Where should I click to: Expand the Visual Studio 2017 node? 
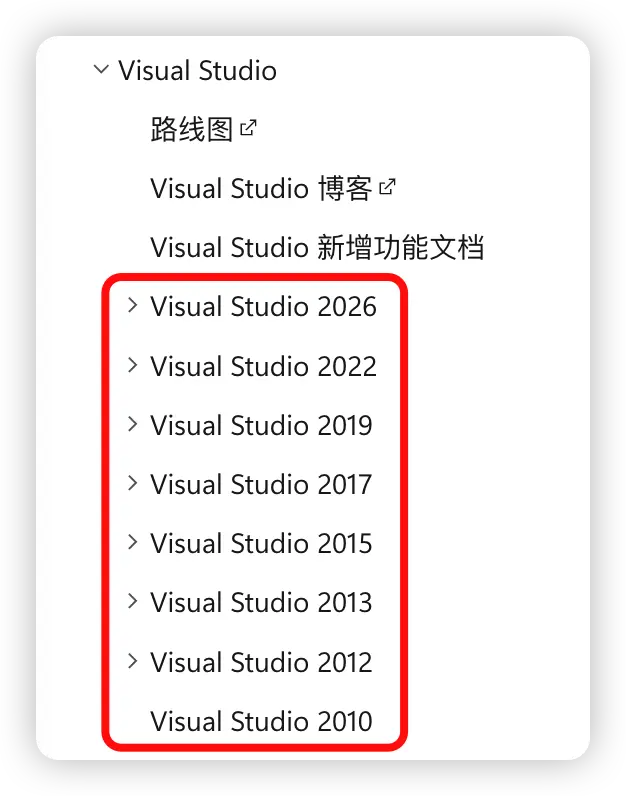coord(132,484)
